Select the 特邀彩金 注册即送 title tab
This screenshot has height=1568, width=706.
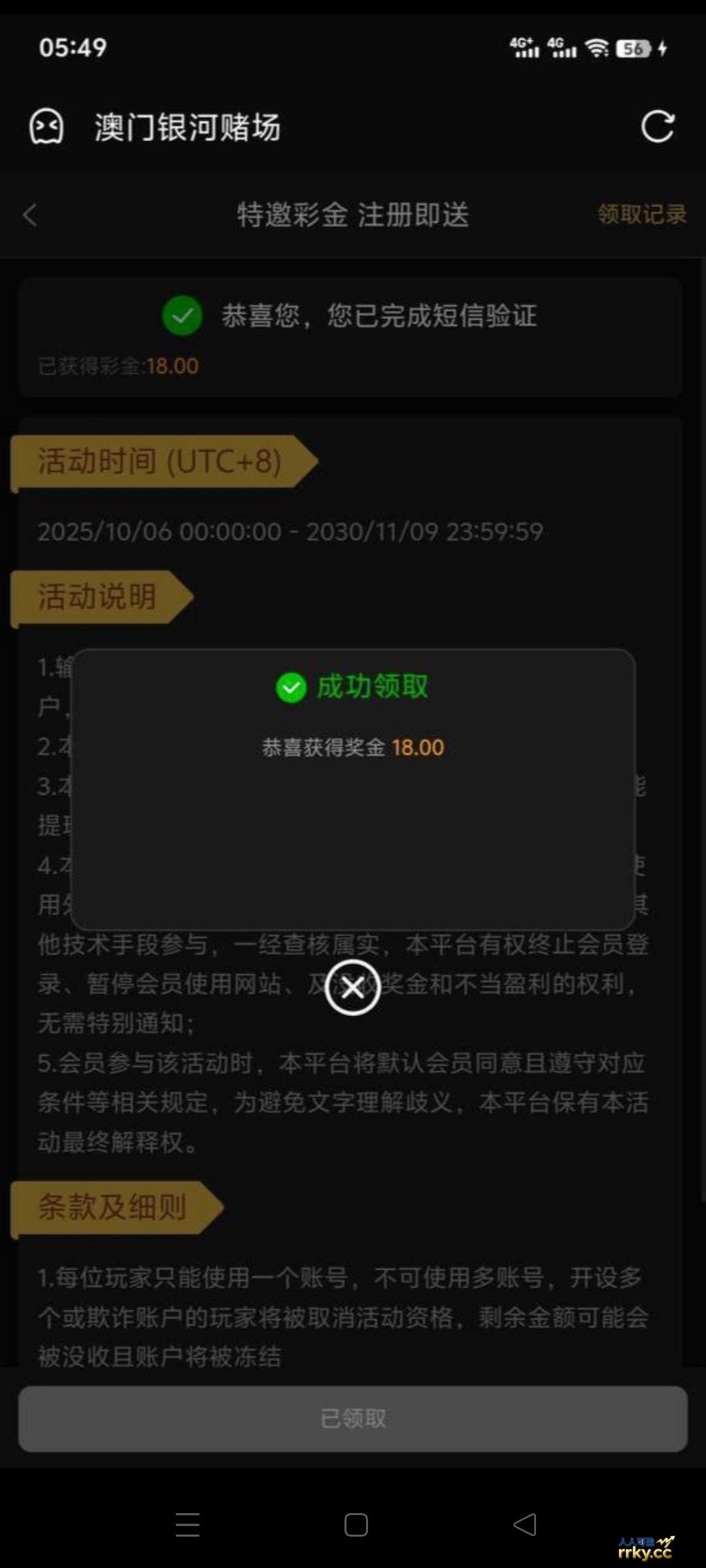(353, 216)
